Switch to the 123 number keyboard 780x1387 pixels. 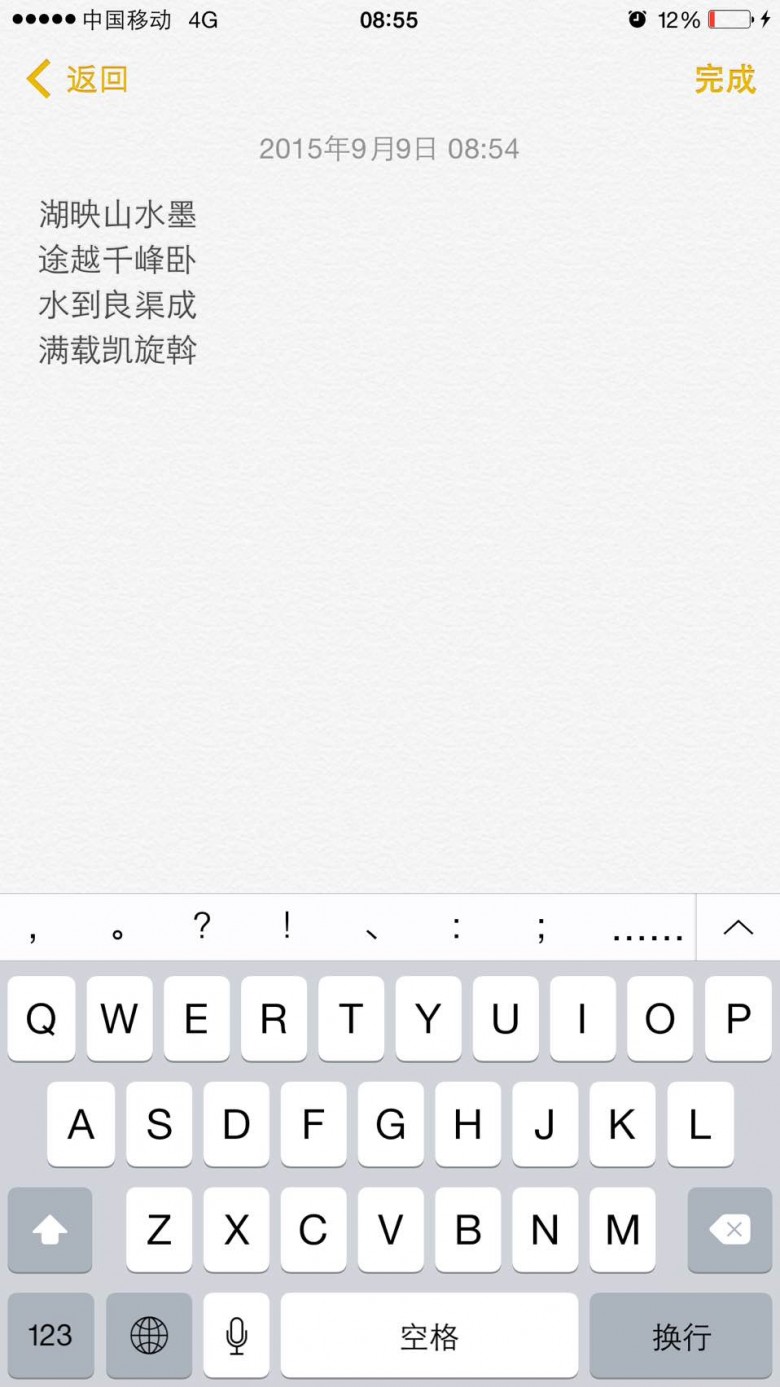click(x=50, y=1335)
